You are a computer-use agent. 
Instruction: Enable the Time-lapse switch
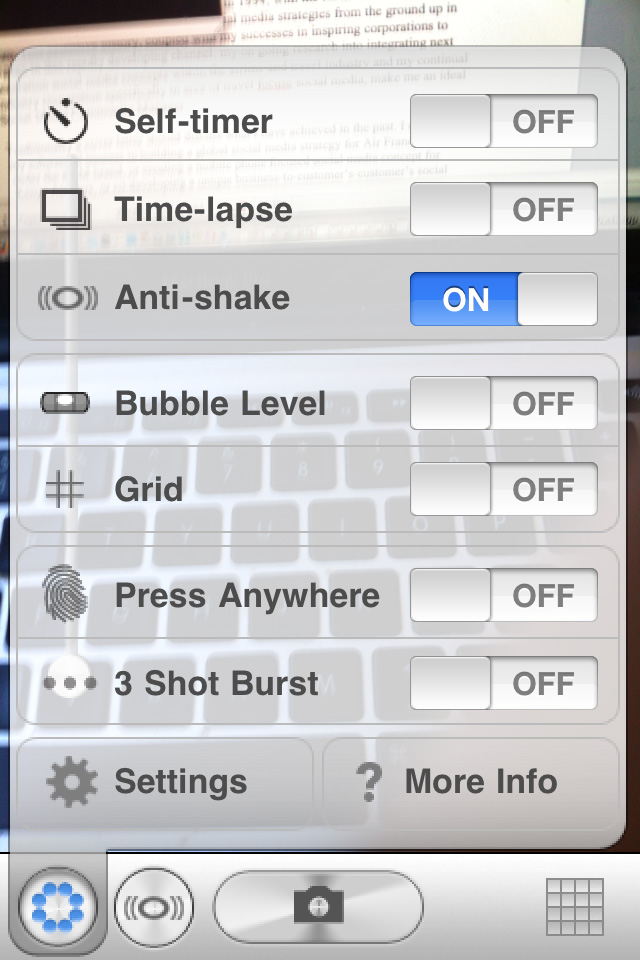[503, 210]
